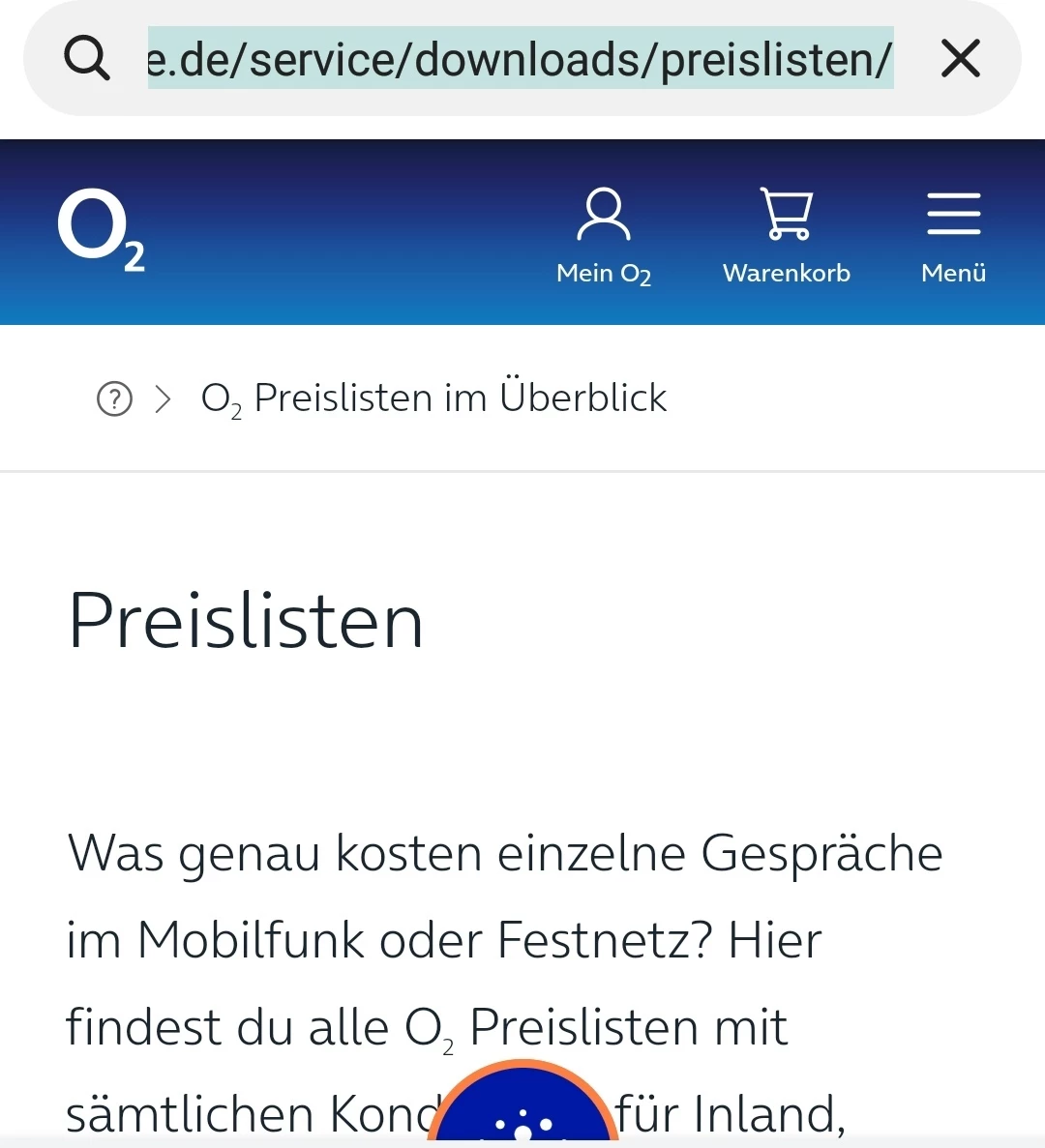Open Mein O2 account
The image size is (1045, 1148).
(604, 236)
